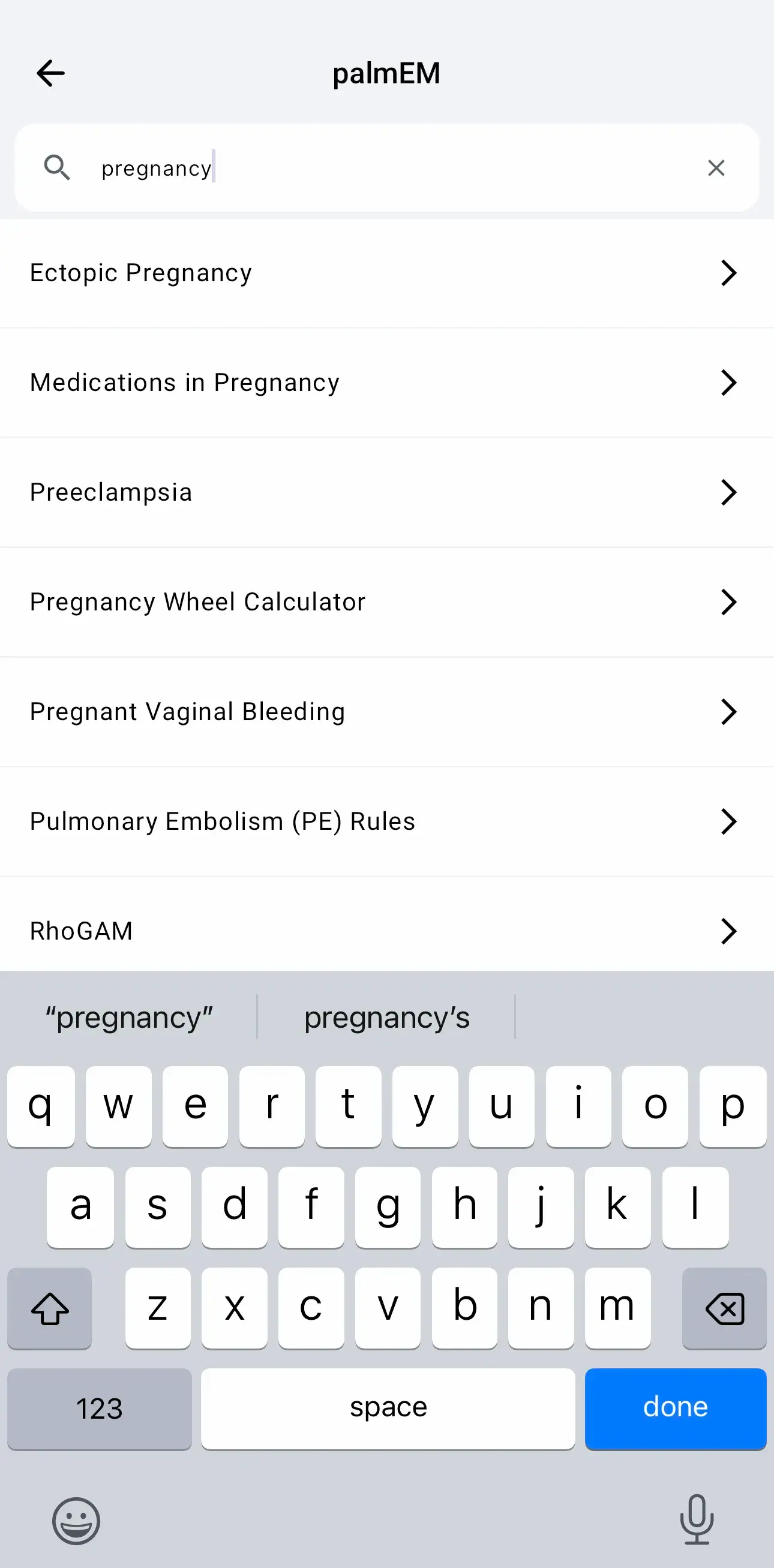Launch the Pregnancy Wheel Calculator
Image resolution: width=774 pixels, height=1568 pixels.
click(386, 601)
